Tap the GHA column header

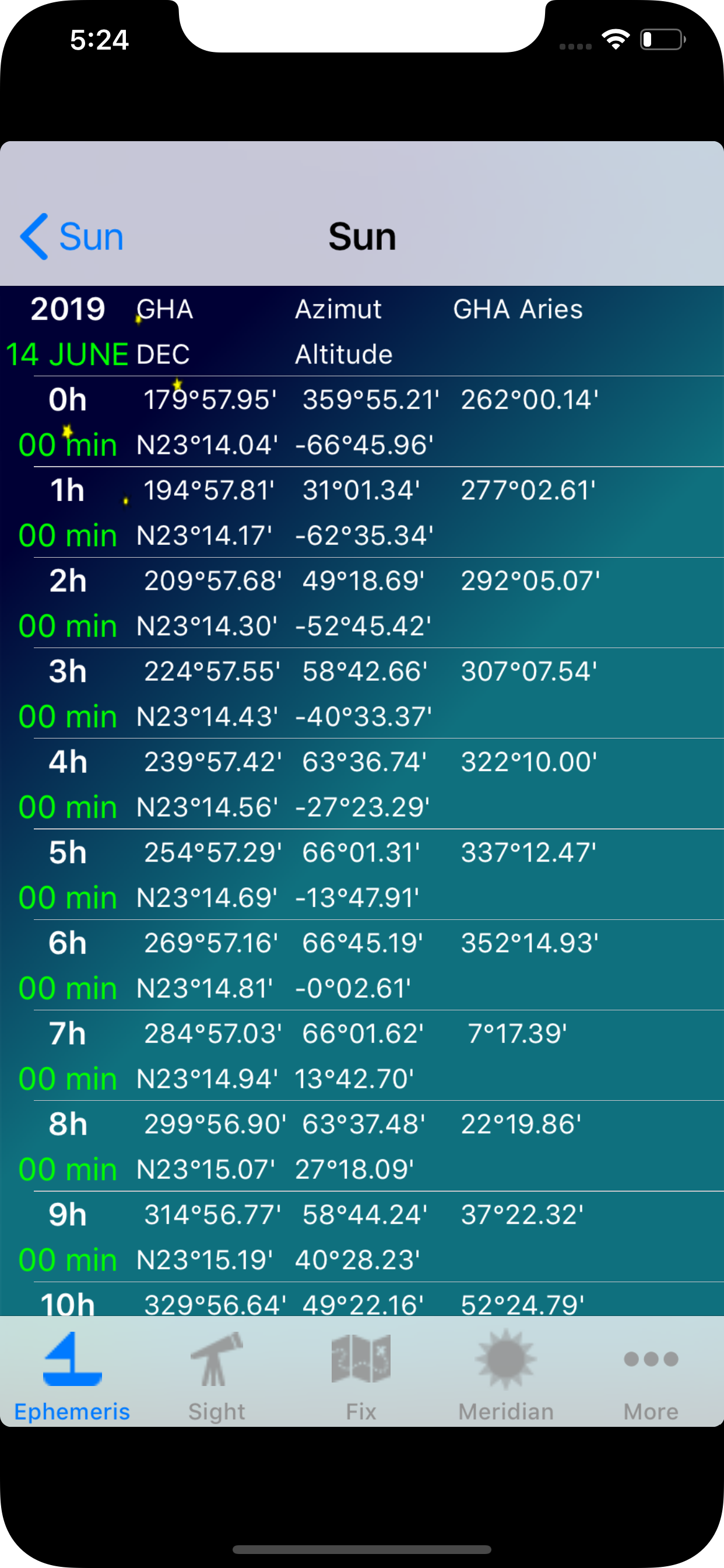click(x=165, y=309)
